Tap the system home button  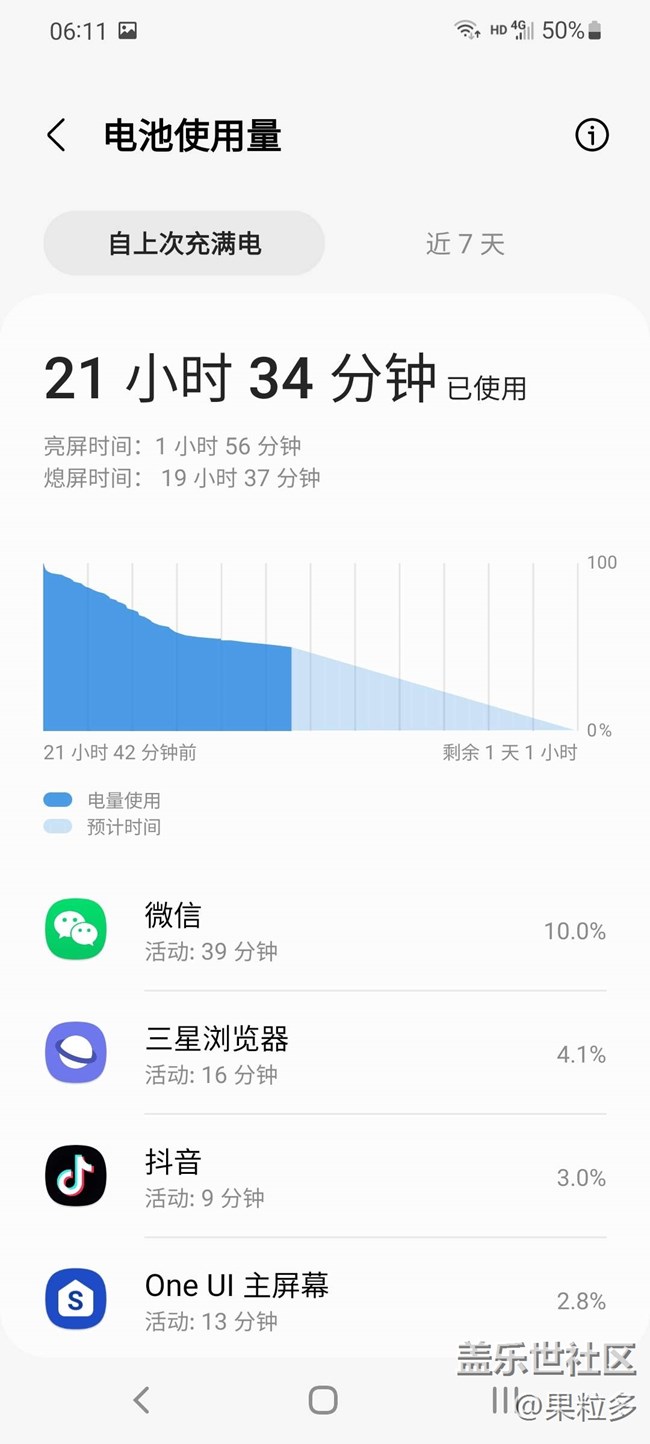pyautogui.click(x=323, y=1400)
